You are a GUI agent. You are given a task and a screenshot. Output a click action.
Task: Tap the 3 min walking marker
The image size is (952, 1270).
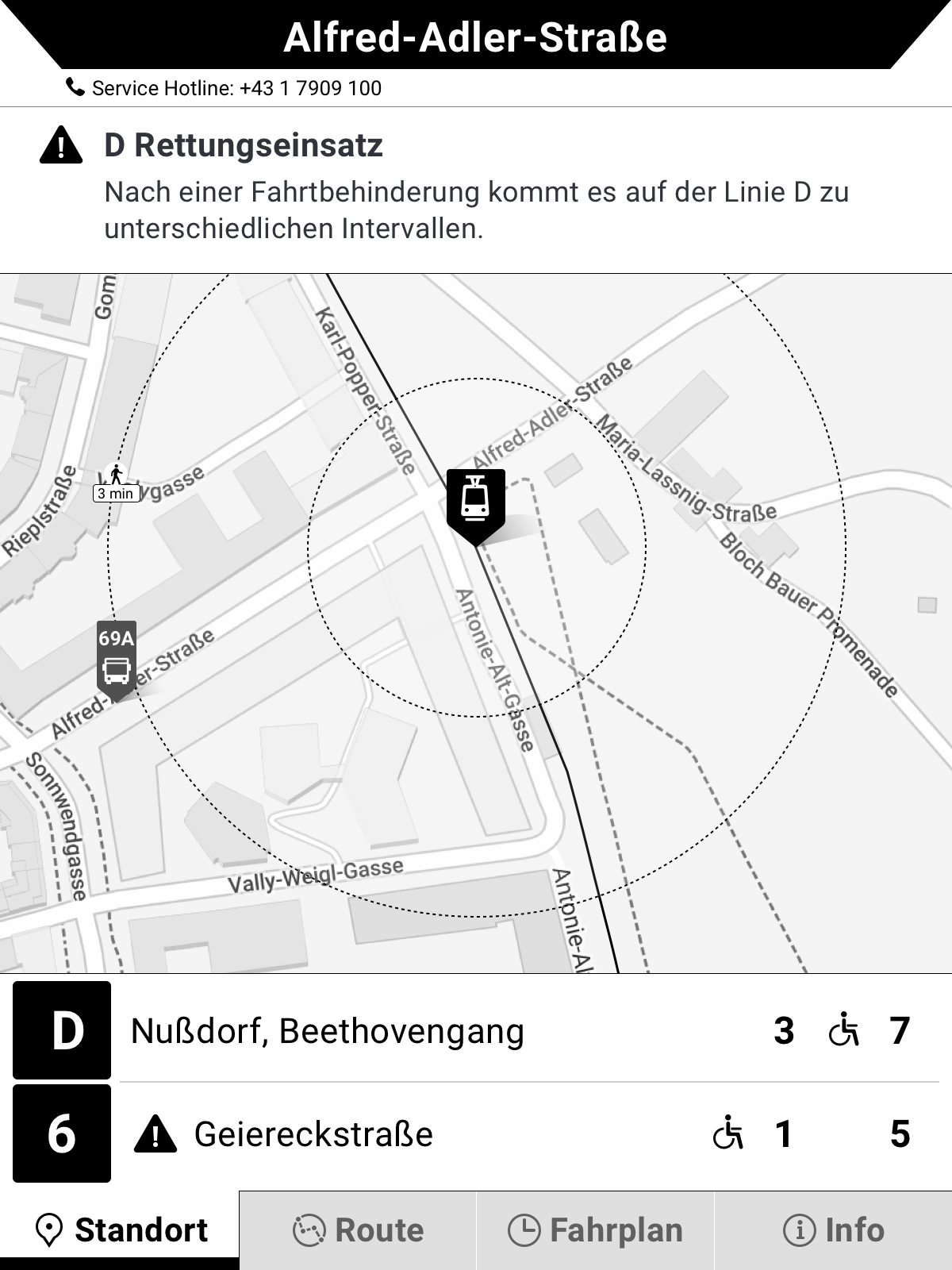click(x=117, y=484)
